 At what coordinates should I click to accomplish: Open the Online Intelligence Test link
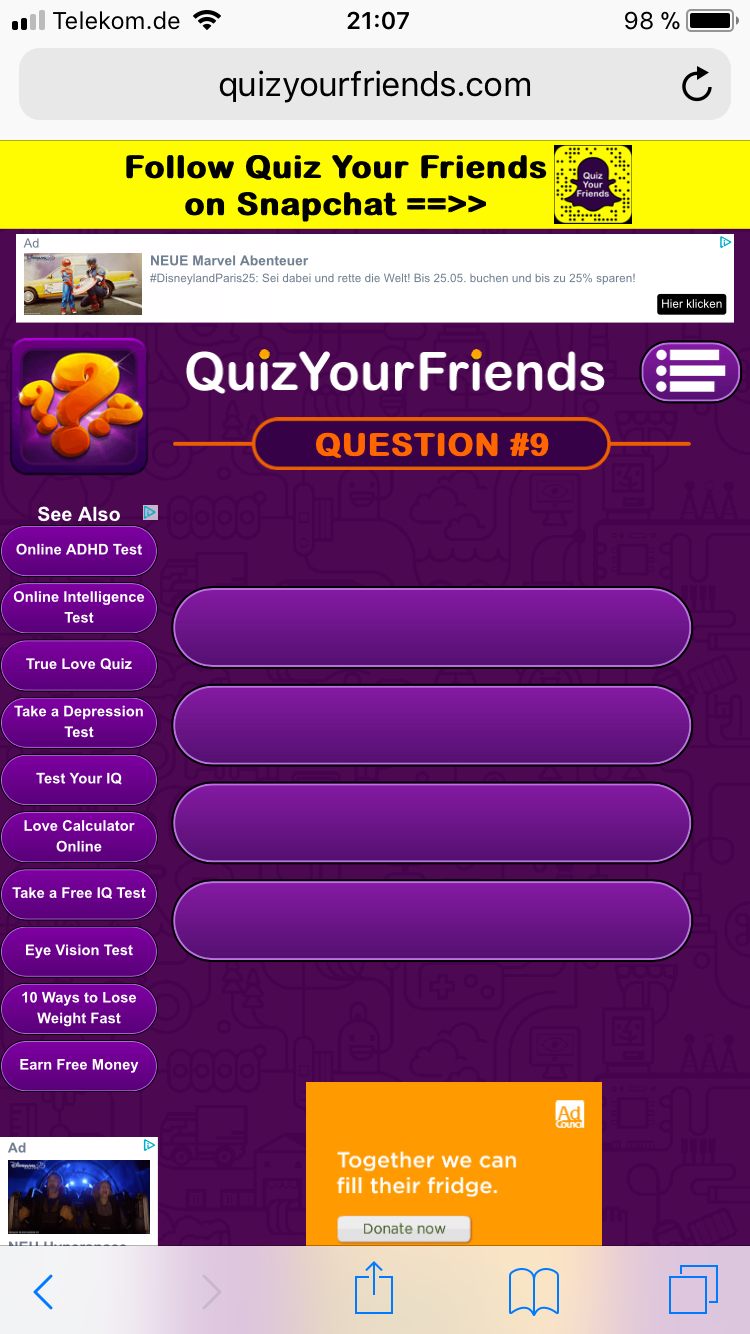(79, 608)
